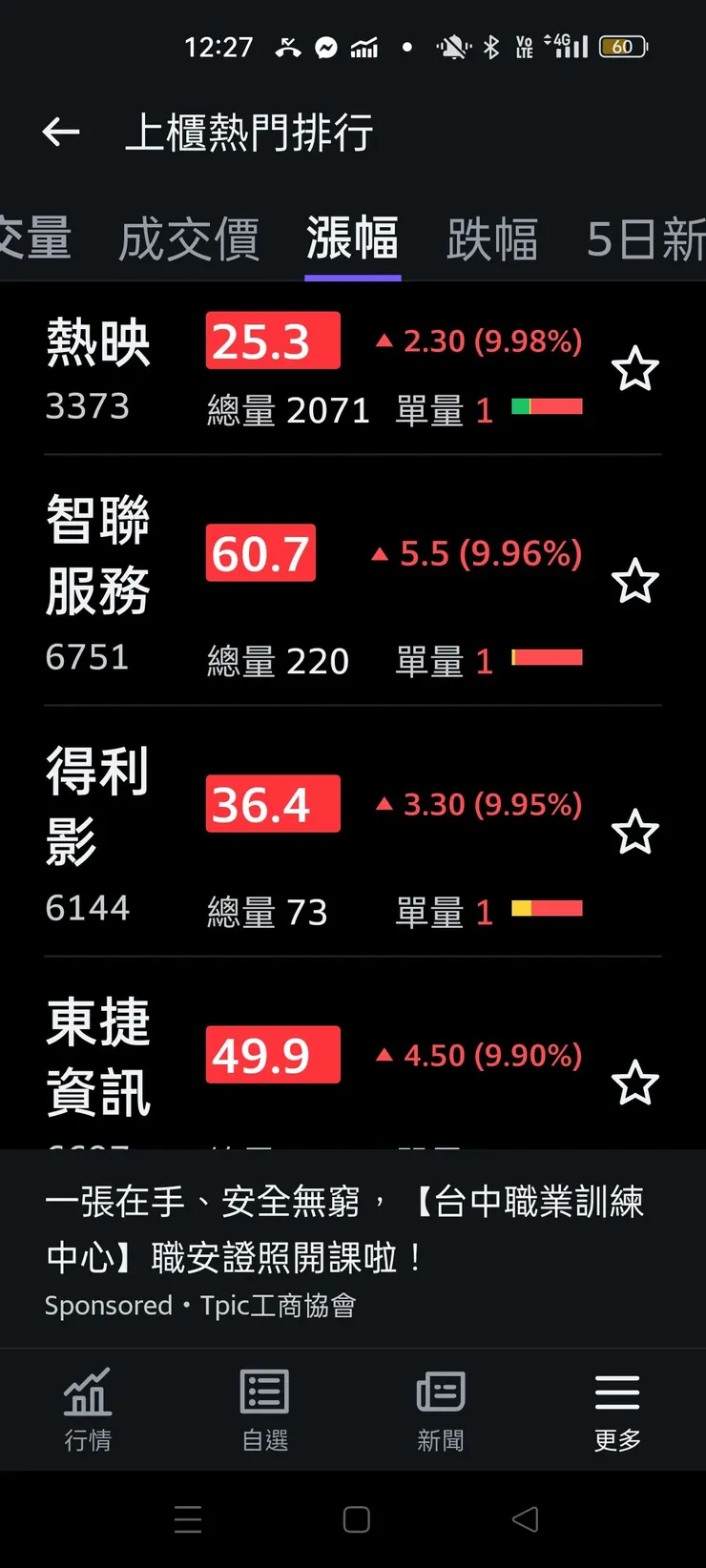Go to the 自選 watchlist tab

tap(264, 1410)
